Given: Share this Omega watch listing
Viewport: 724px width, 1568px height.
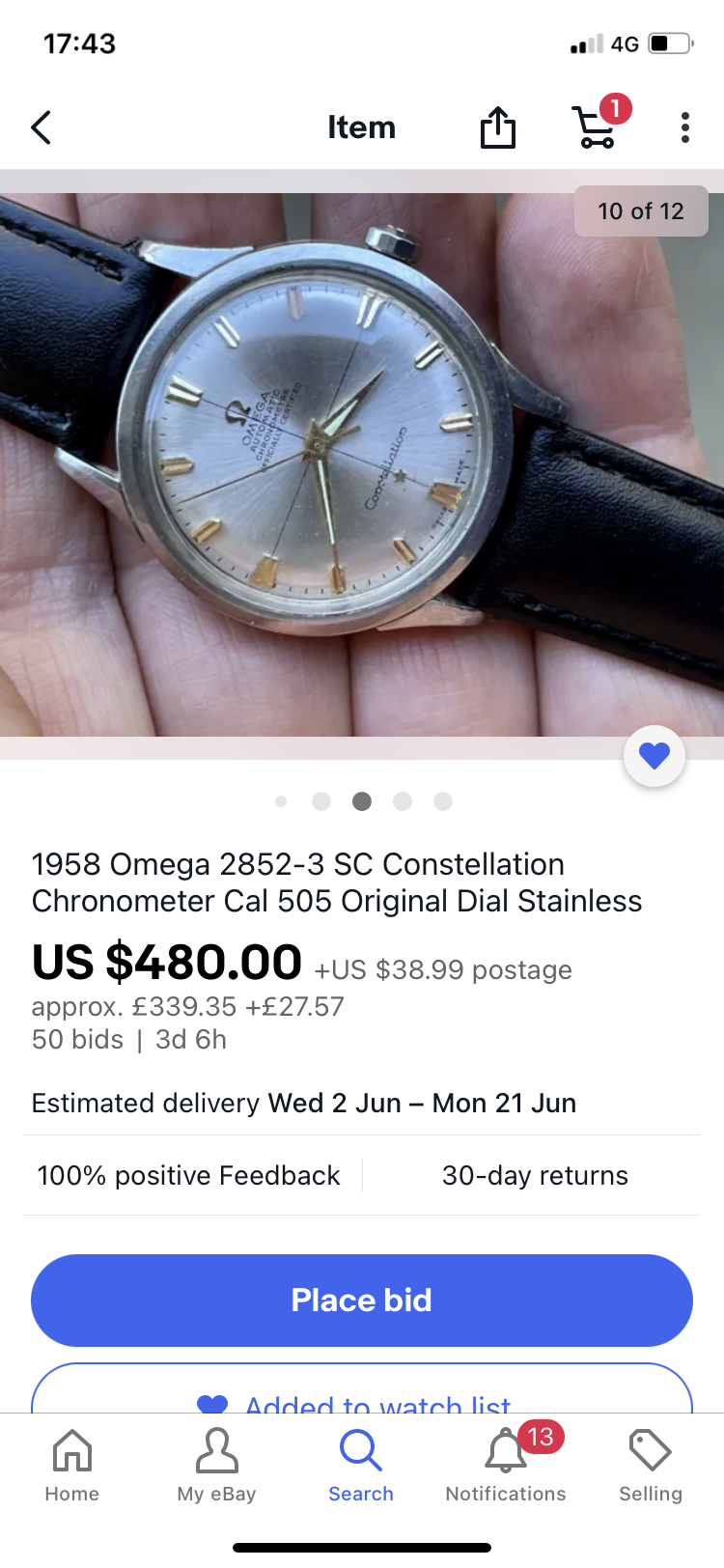Looking at the screenshot, I should coord(497,127).
